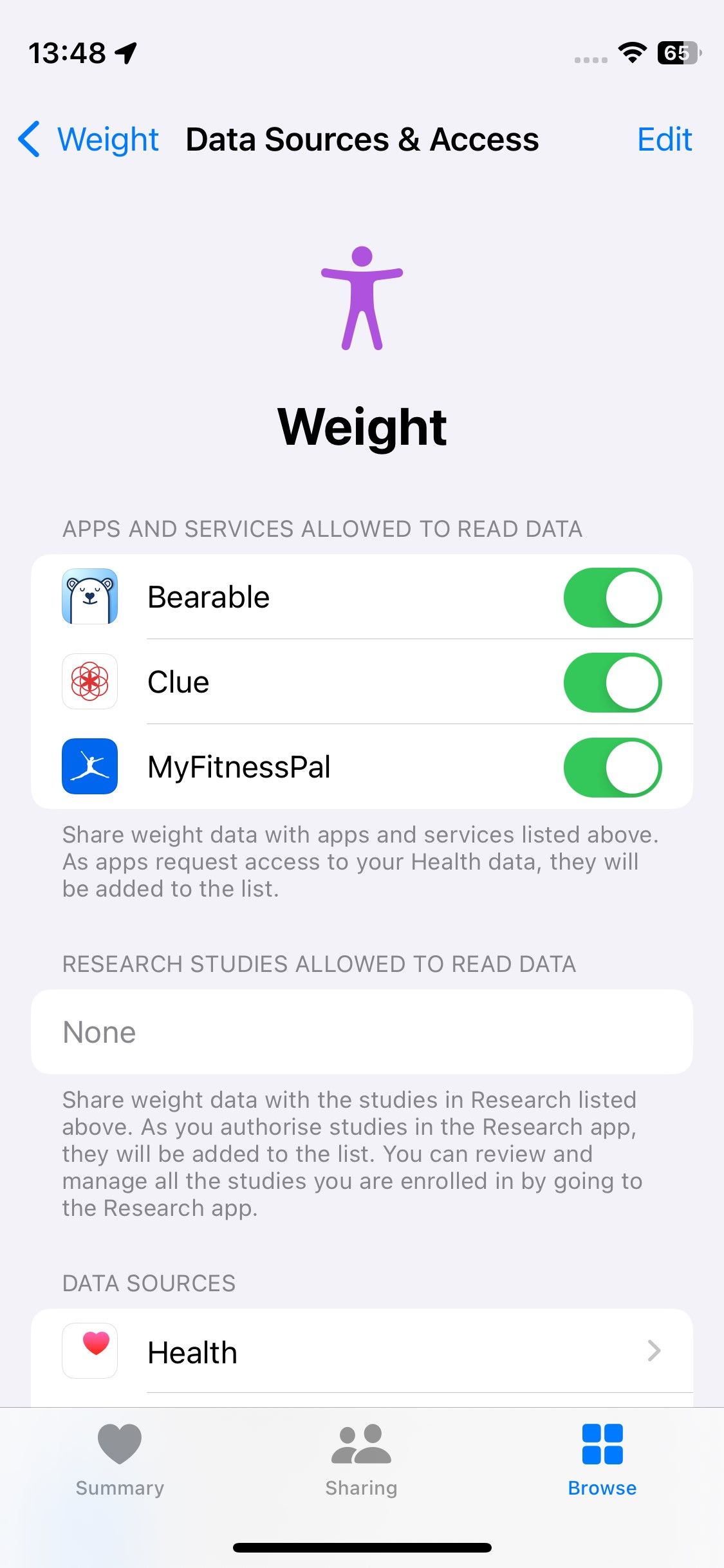The width and height of the screenshot is (724, 1568).
Task: Switch to the Sharing tab
Action: [x=362, y=1461]
